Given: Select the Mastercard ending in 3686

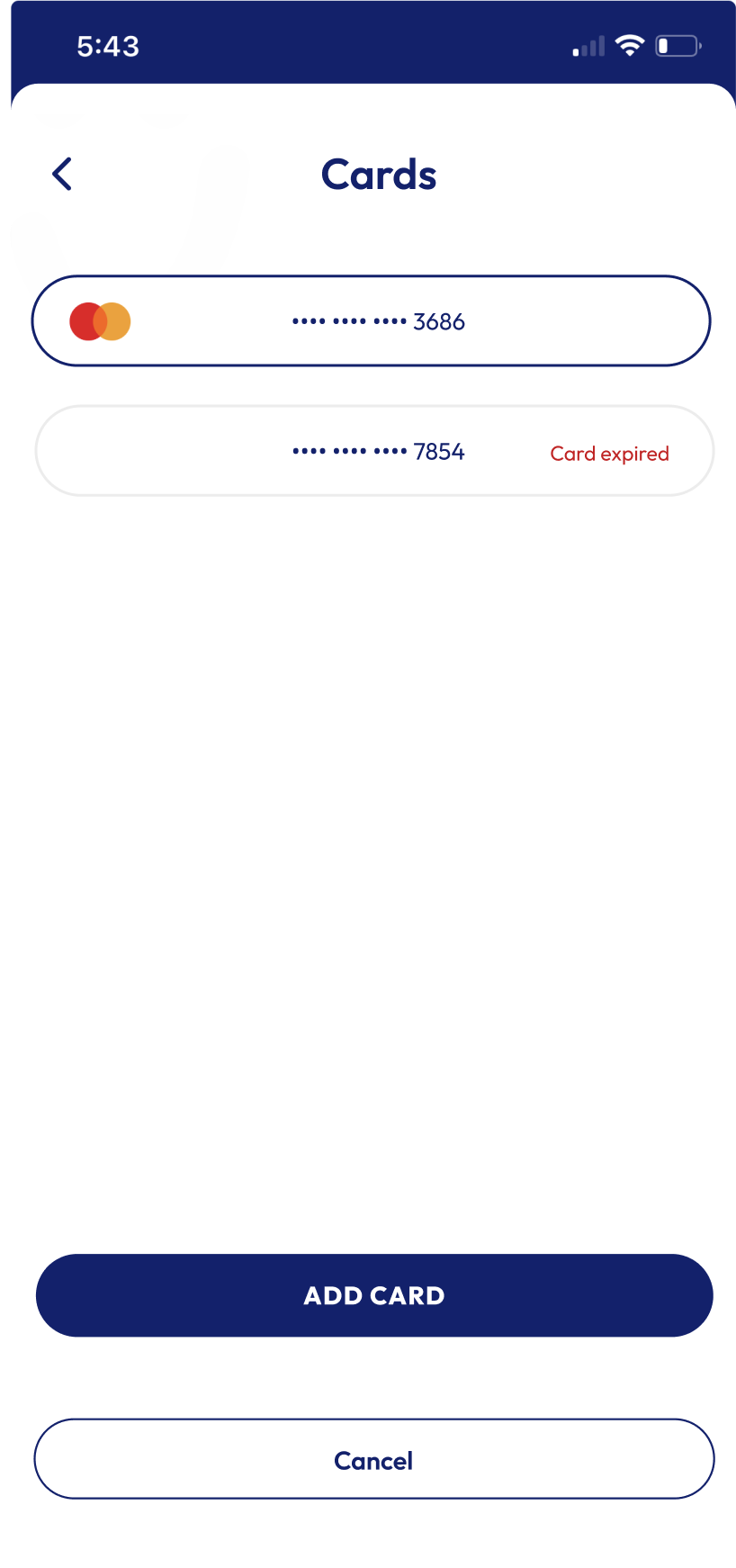Looking at the screenshot, I should 372,321.
